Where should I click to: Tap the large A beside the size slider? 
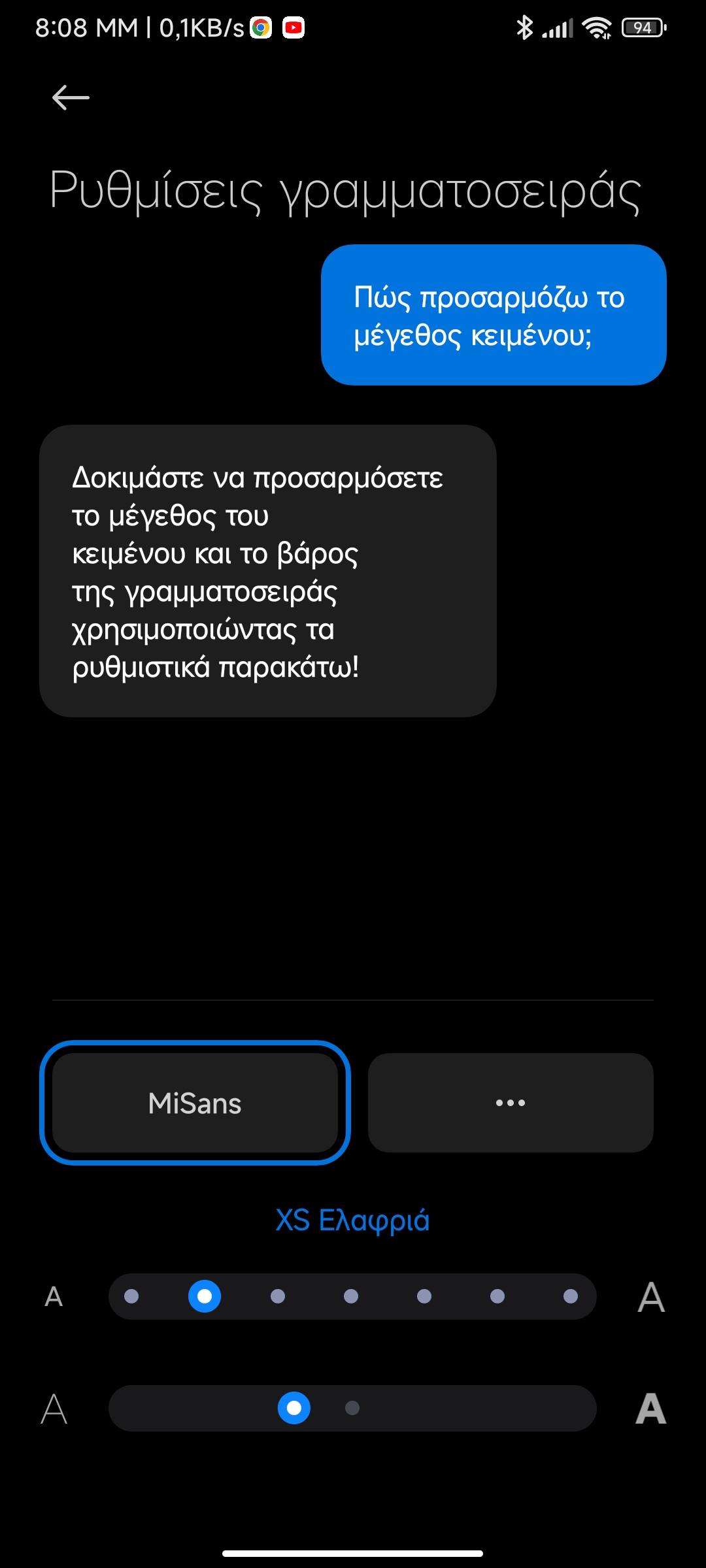pyautogui.click(x=651, y=1297)
